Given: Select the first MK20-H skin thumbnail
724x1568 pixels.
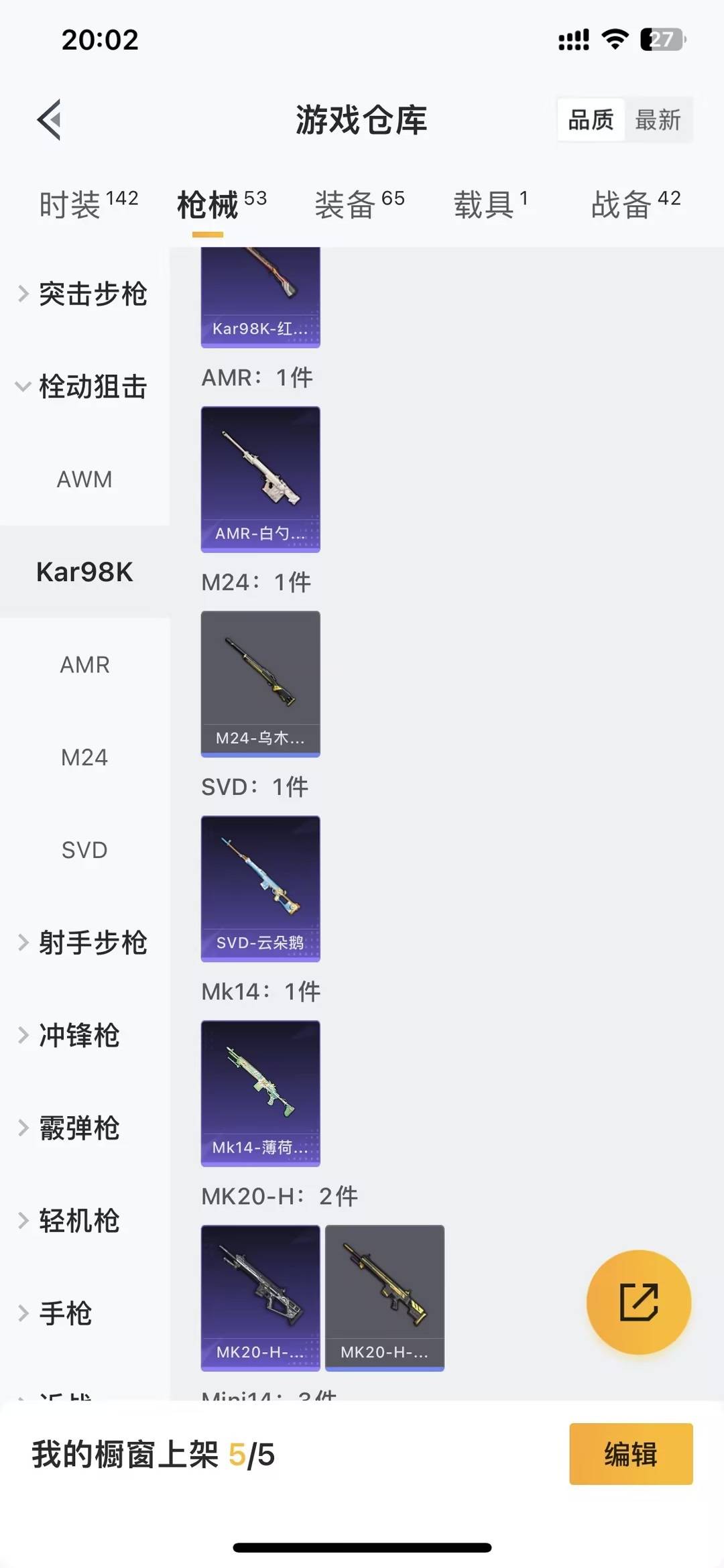Looking at the screenshot, I should pyautogui.click(x=260, y=1298).
